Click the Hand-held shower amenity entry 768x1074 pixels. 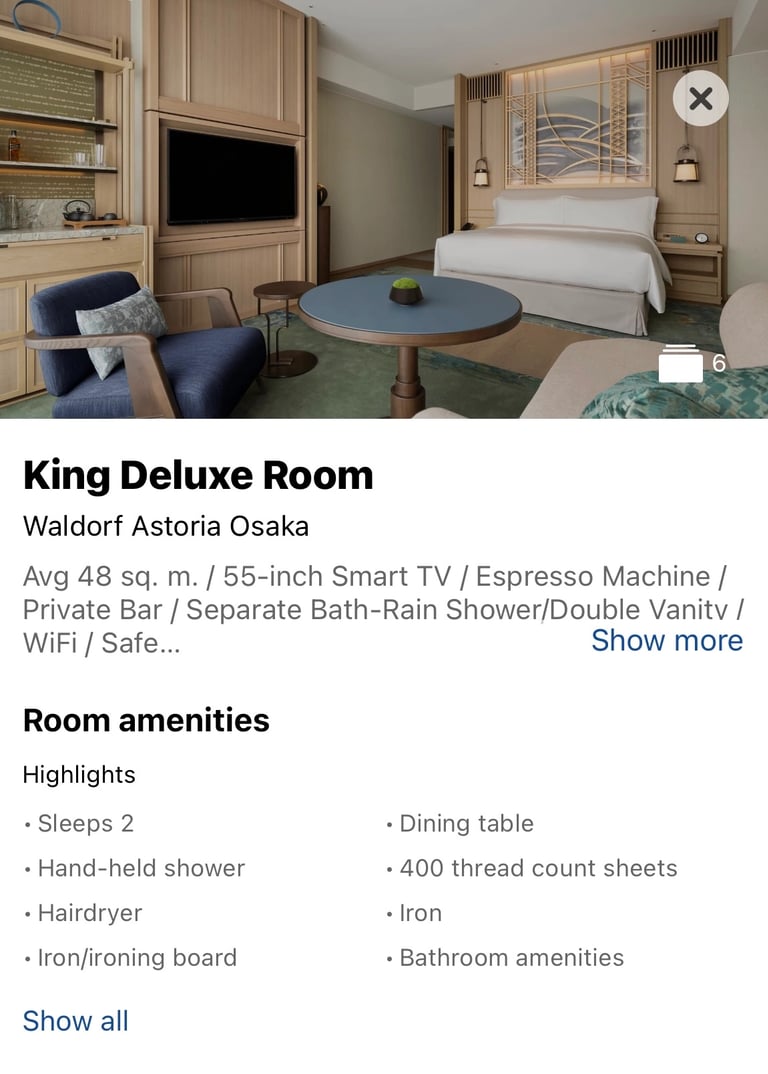[140, 868]
